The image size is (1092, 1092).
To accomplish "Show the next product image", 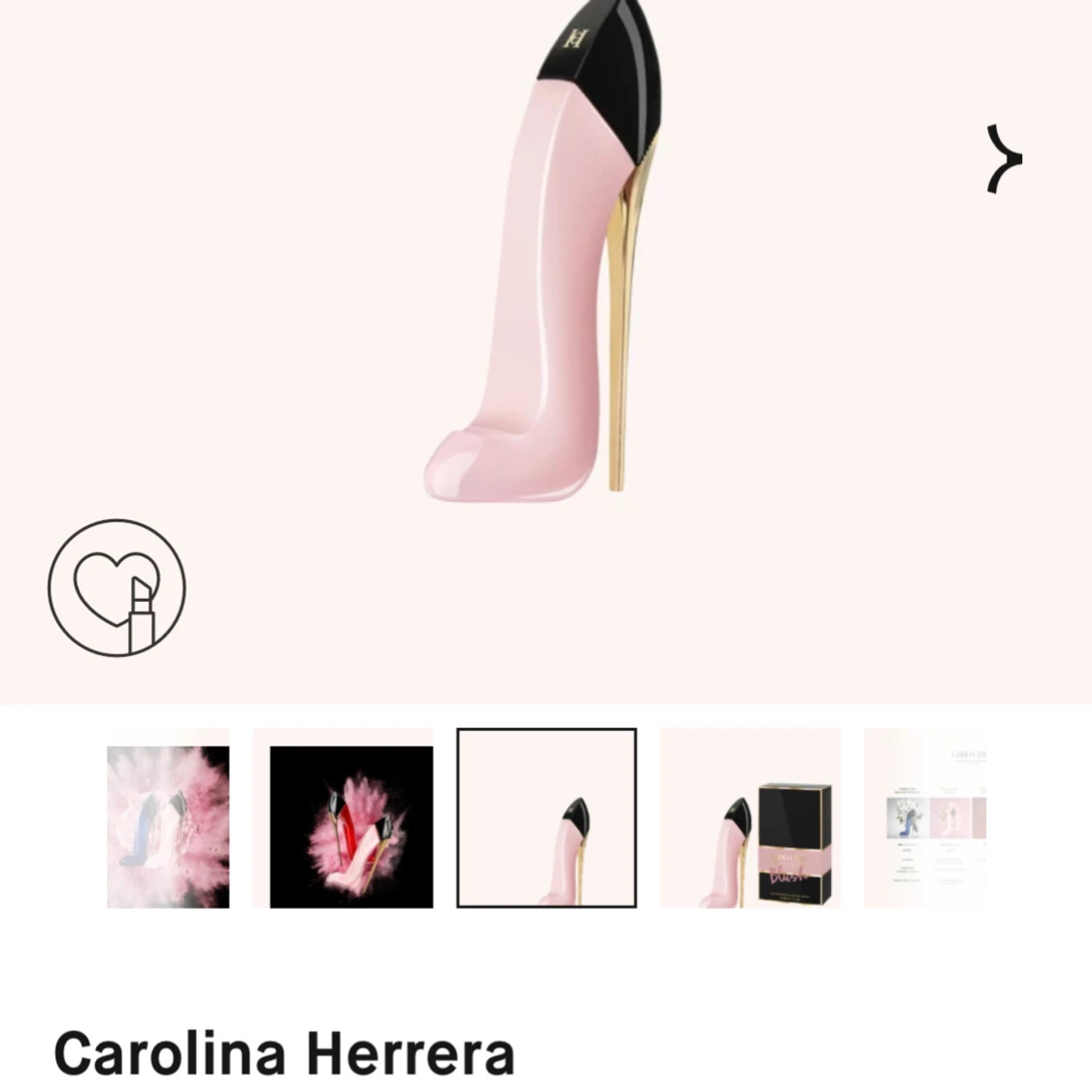I will [x=1005, y=158].
